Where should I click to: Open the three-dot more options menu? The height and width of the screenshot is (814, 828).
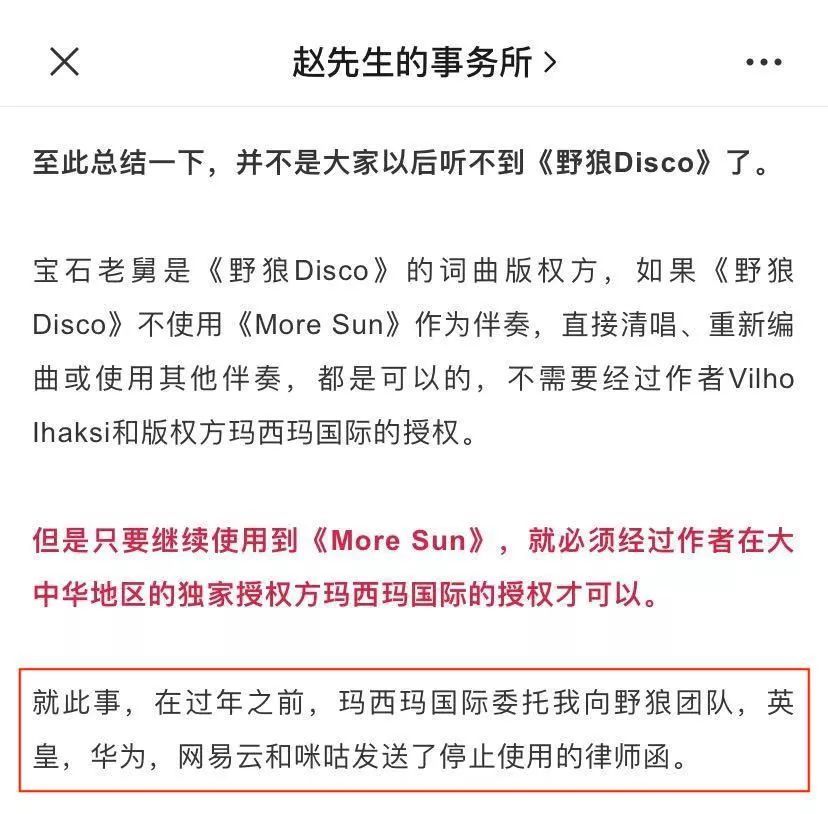(x=763, y=62)
